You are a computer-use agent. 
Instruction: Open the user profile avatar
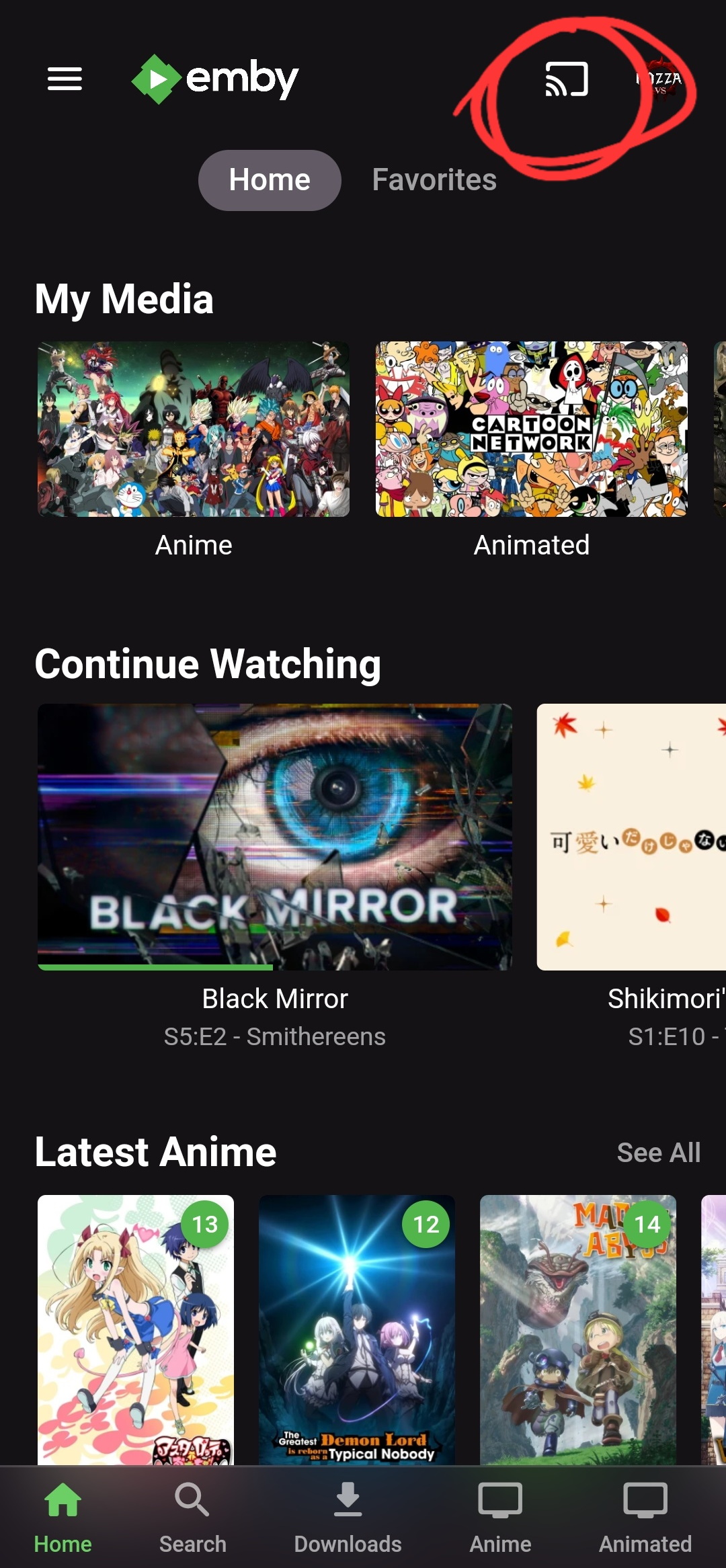(660, 81)
